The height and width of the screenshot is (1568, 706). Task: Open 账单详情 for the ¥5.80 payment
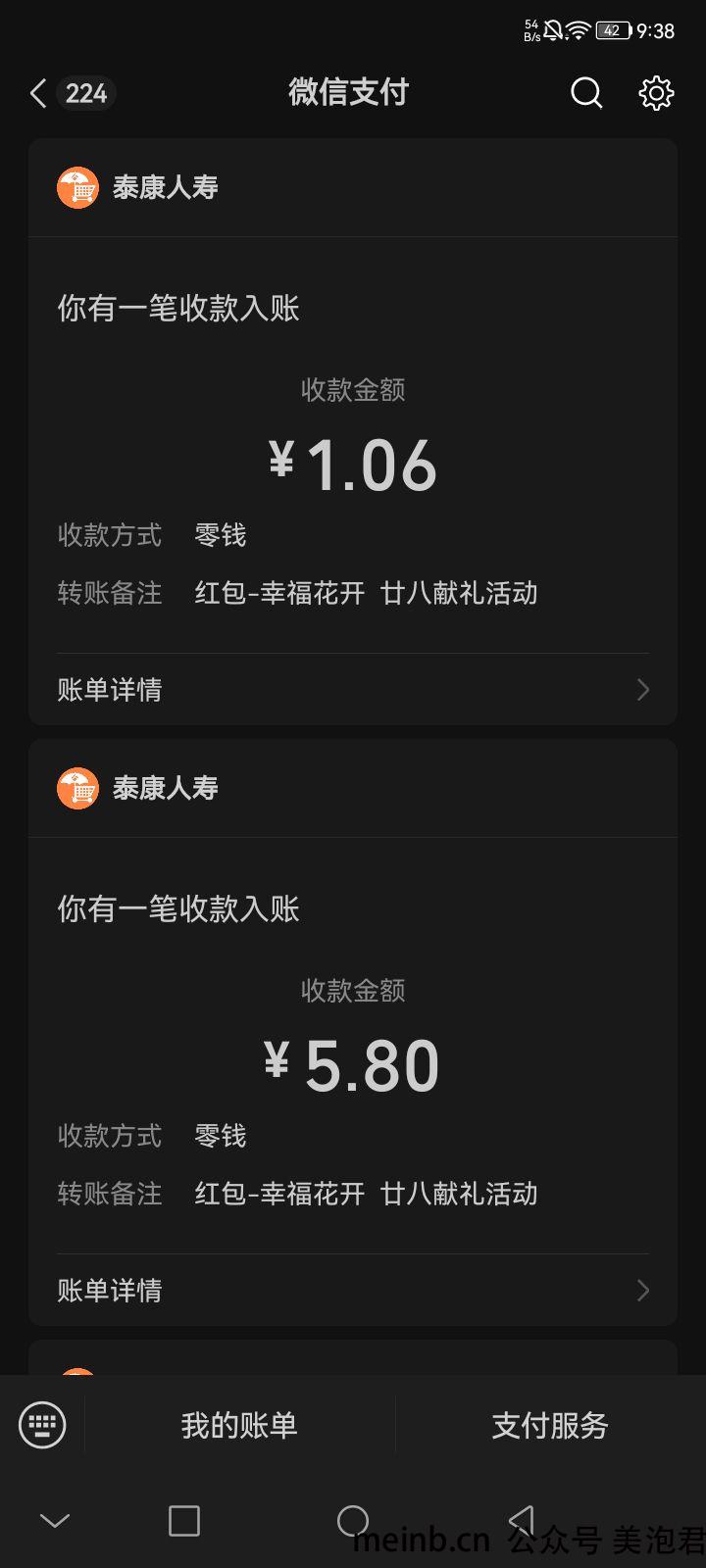(x=353, y=1291)
